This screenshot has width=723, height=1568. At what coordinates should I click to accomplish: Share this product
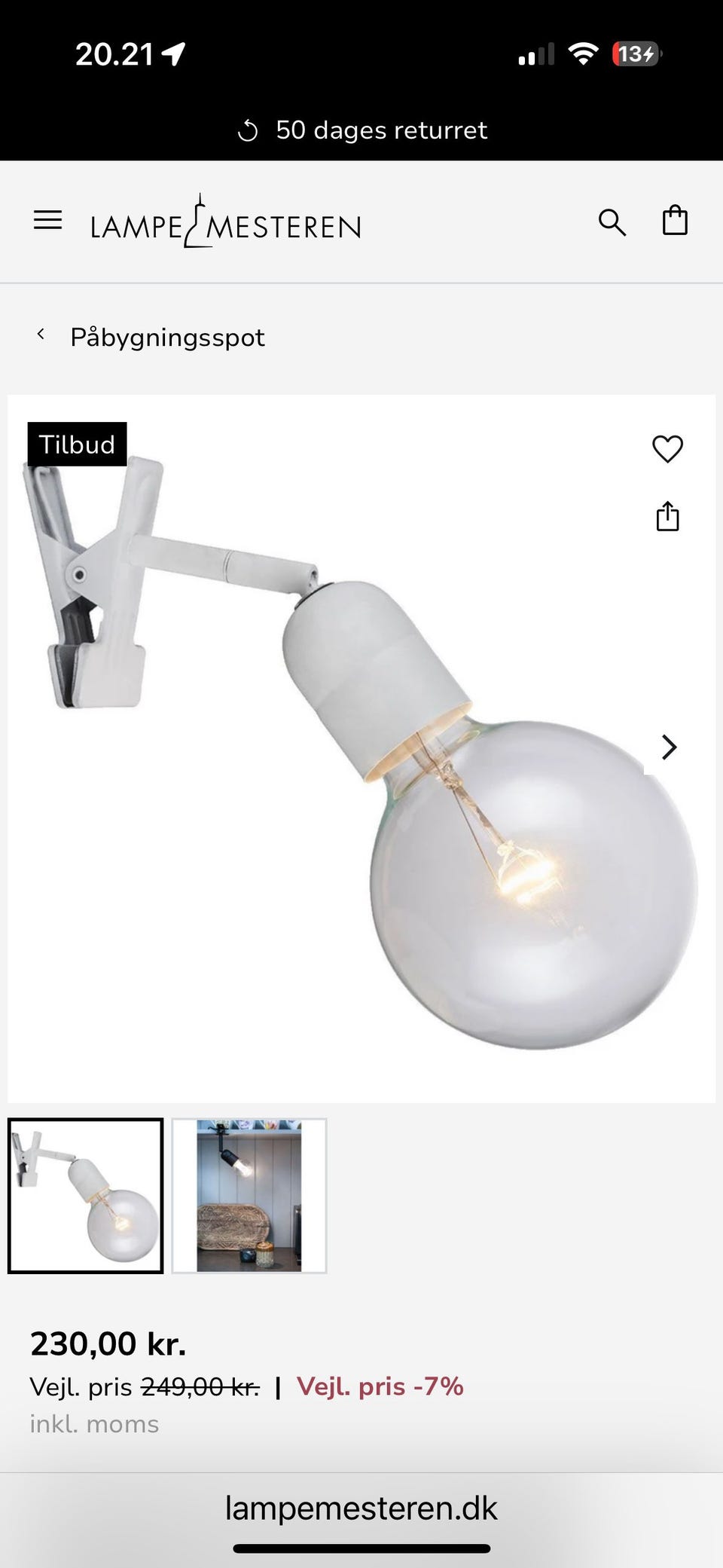pyautogui.click(x=667, y=517)
